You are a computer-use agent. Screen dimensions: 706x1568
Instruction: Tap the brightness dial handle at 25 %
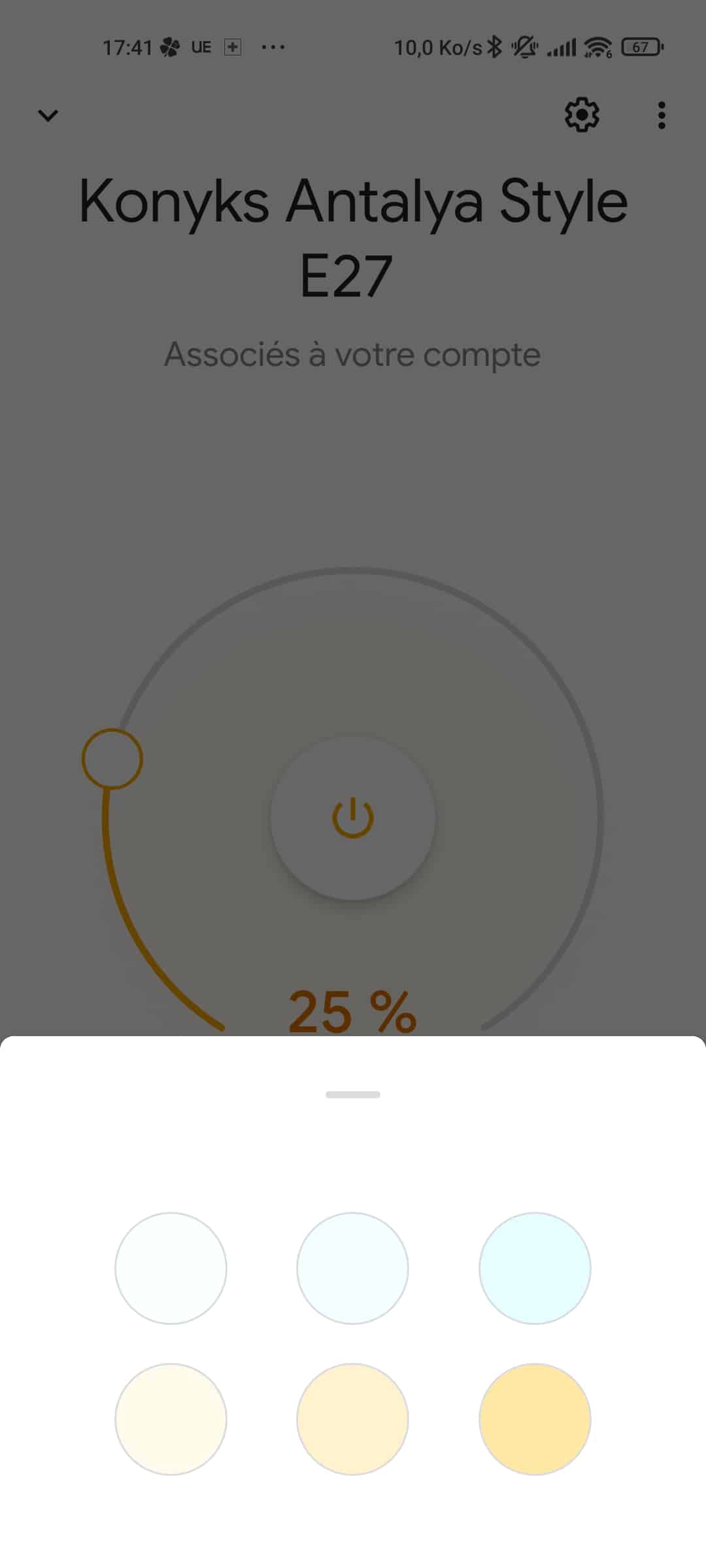tap(112, 759)
